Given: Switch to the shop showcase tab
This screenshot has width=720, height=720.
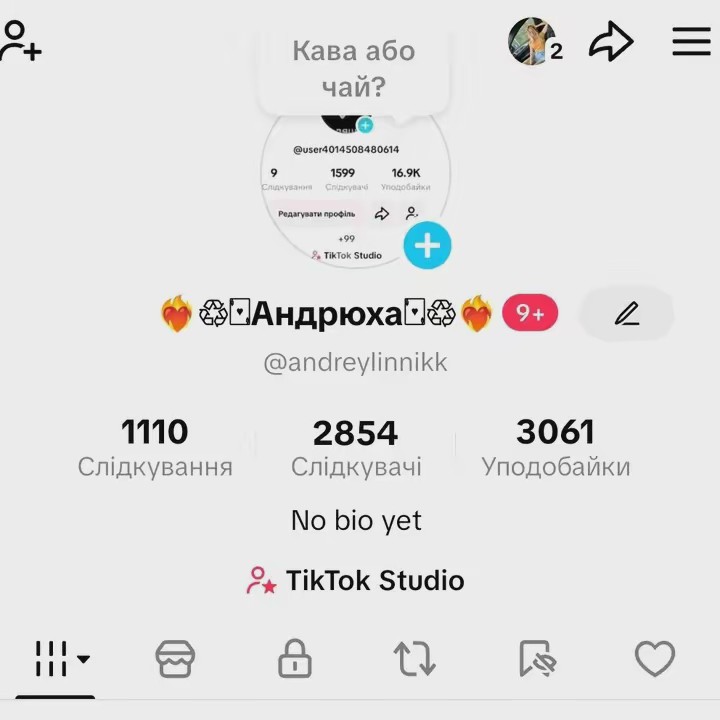Looking at the screenshot, I should tap(175, 659).
